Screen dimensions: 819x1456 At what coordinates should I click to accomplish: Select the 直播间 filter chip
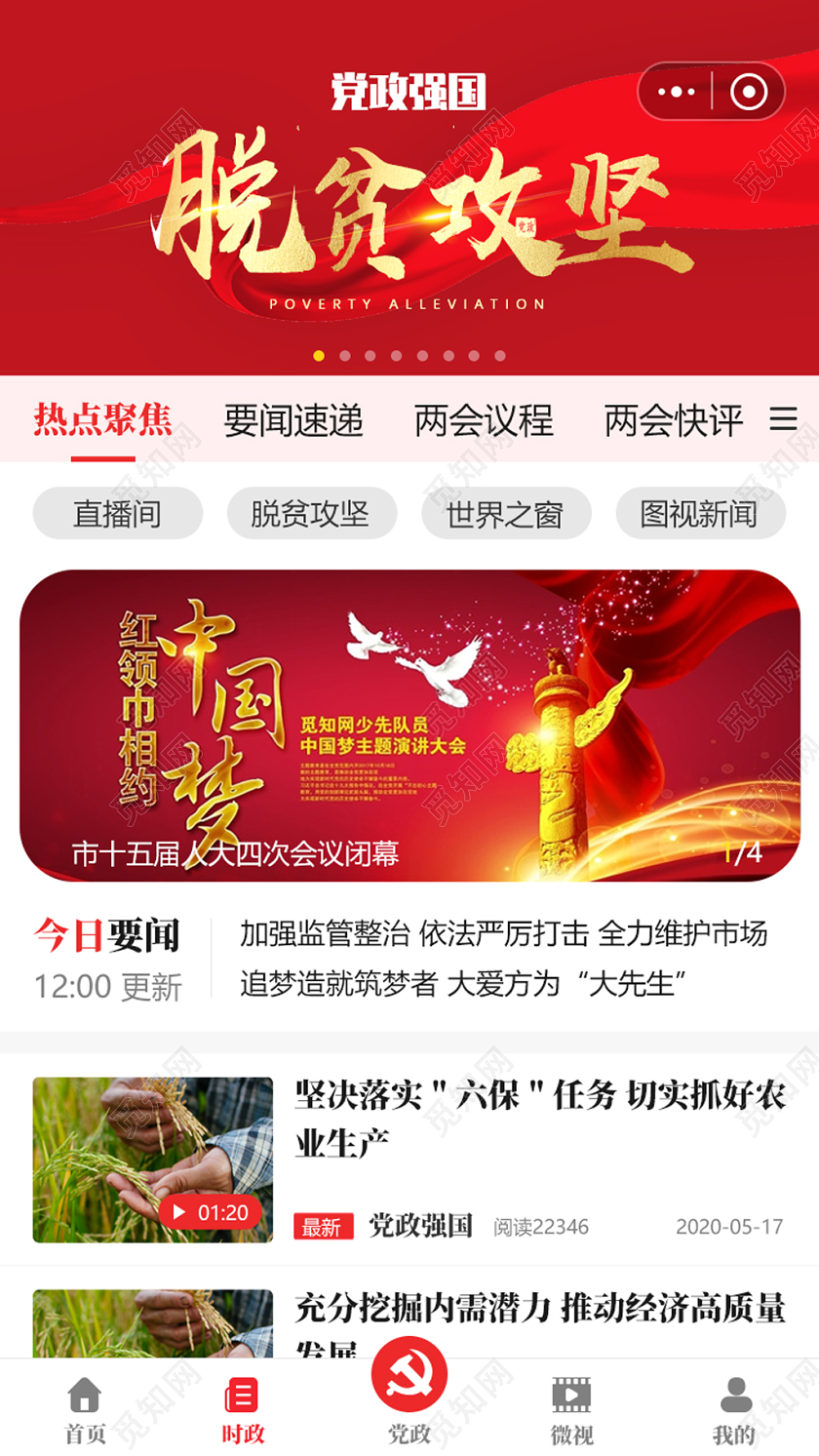117,513
